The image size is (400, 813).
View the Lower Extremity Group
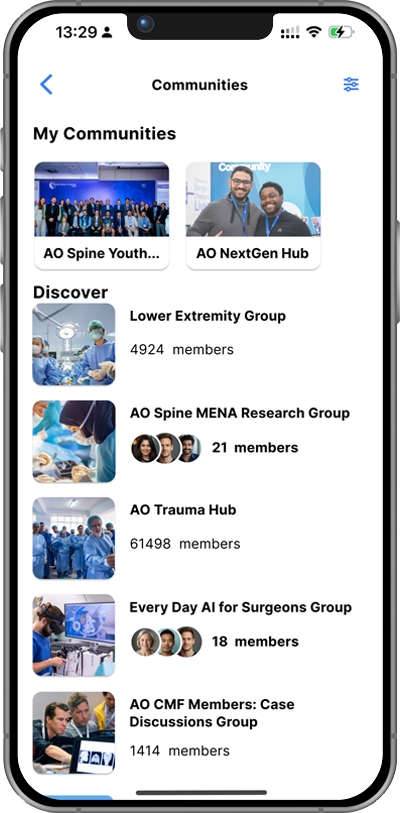[x=197, y=344]
